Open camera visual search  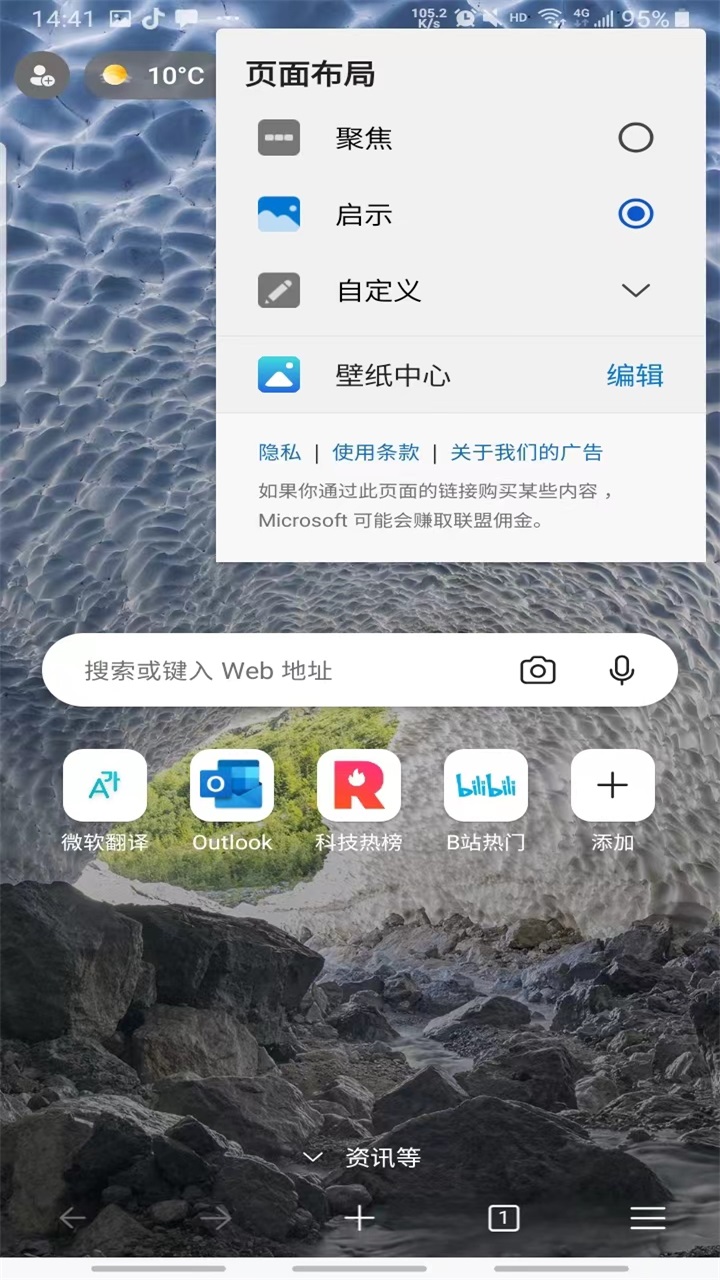point(538,670)
